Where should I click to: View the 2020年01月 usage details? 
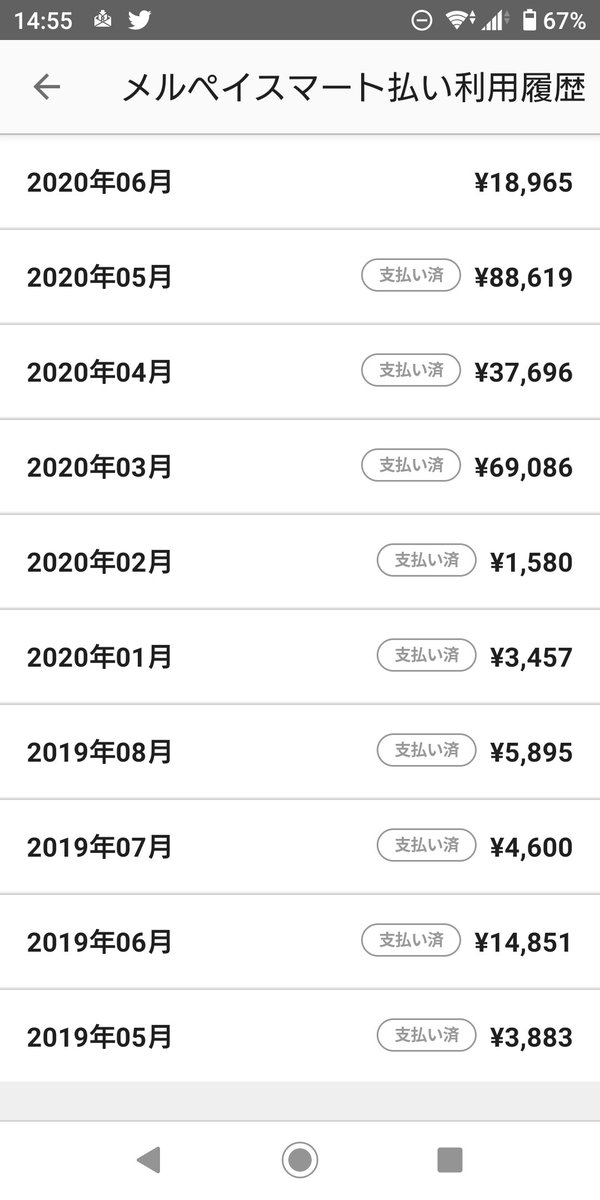pos(300,657)
